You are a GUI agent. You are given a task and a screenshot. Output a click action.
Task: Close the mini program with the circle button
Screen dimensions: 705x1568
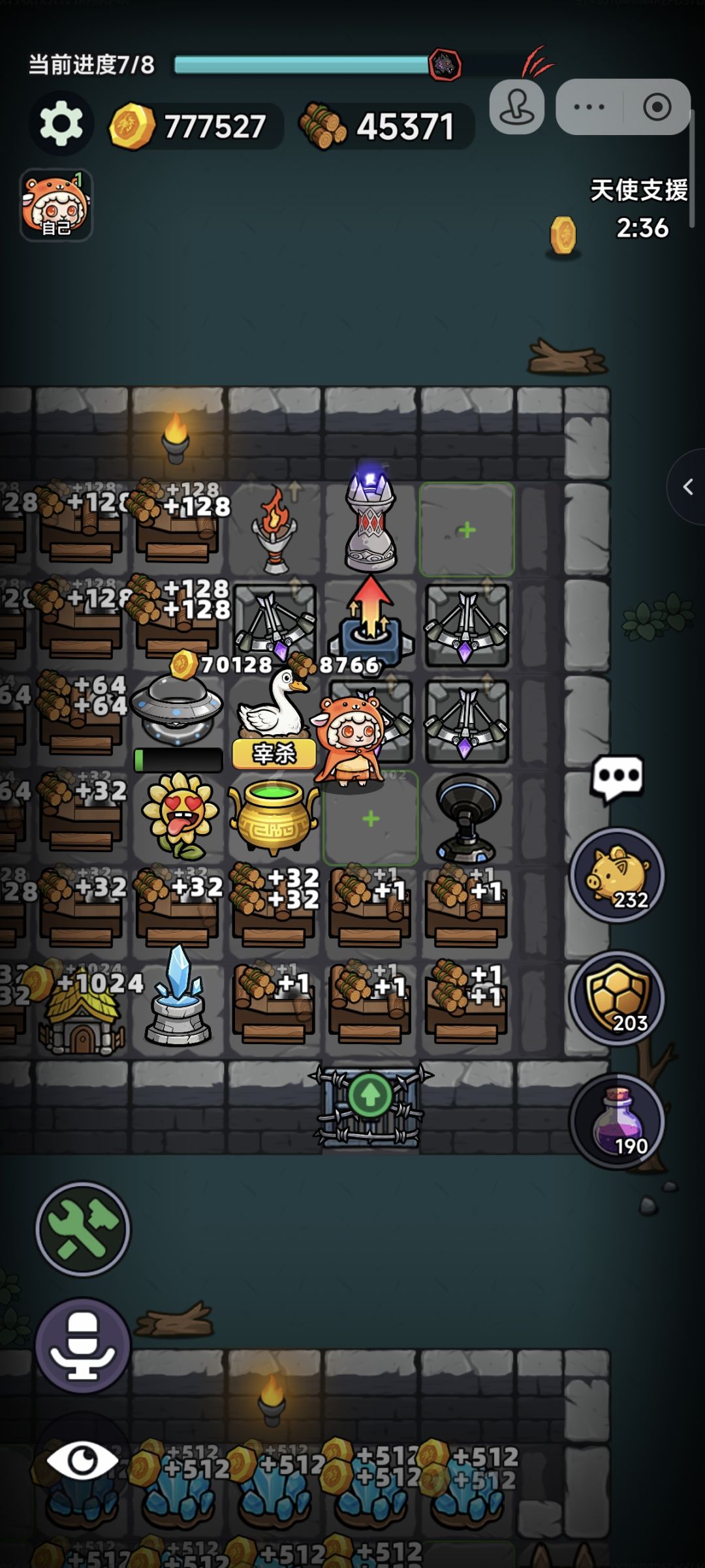657,107
